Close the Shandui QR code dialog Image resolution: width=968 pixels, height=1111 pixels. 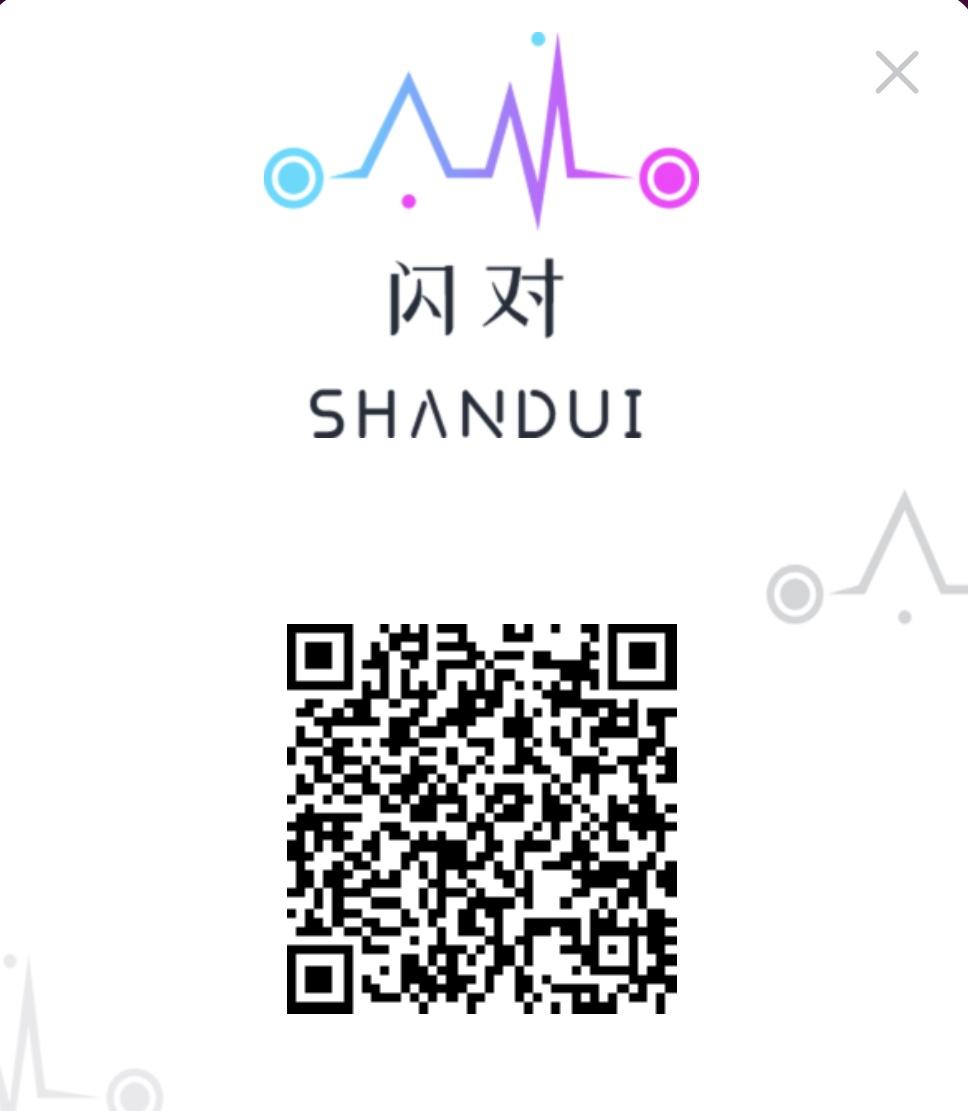click(897, 73)
